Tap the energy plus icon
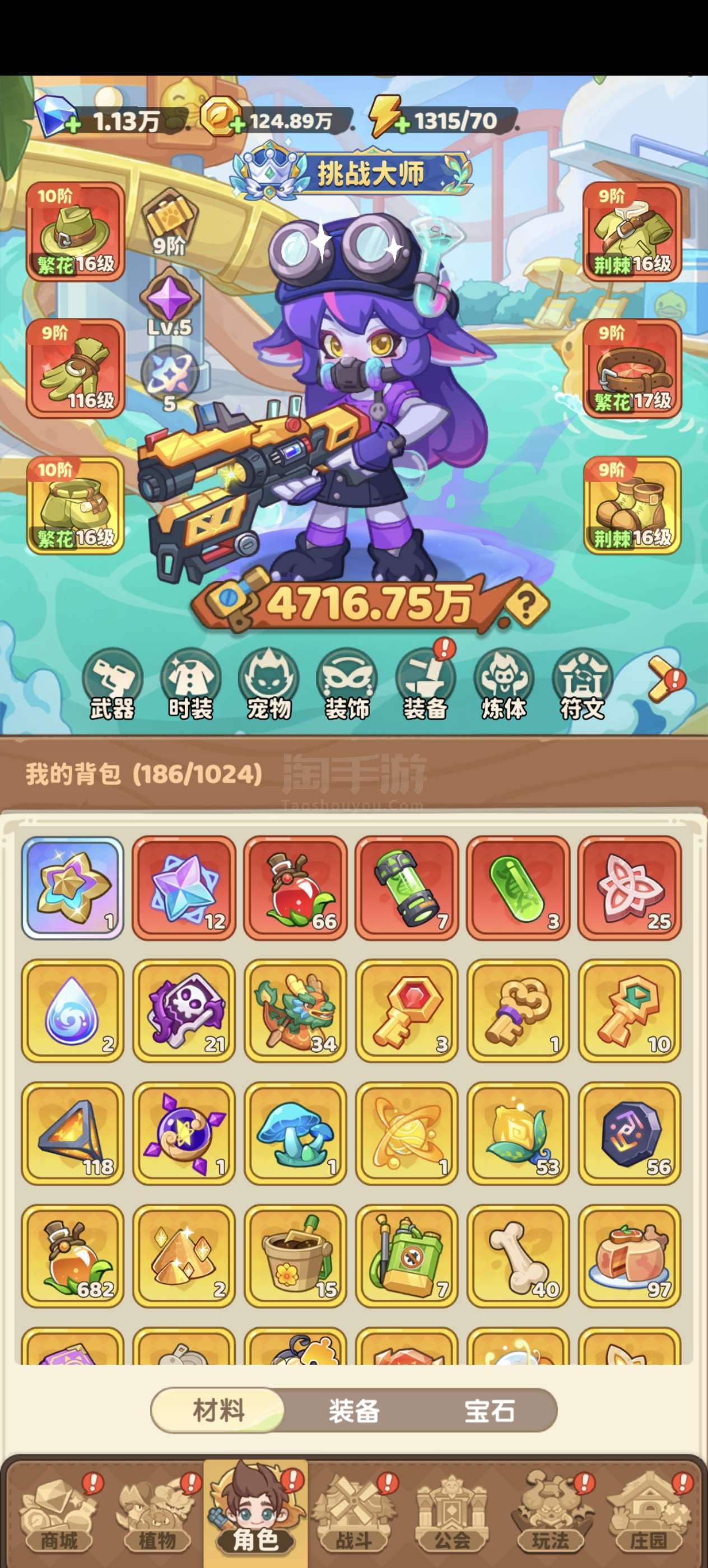The image size is (708, 1568). [402, 124]
